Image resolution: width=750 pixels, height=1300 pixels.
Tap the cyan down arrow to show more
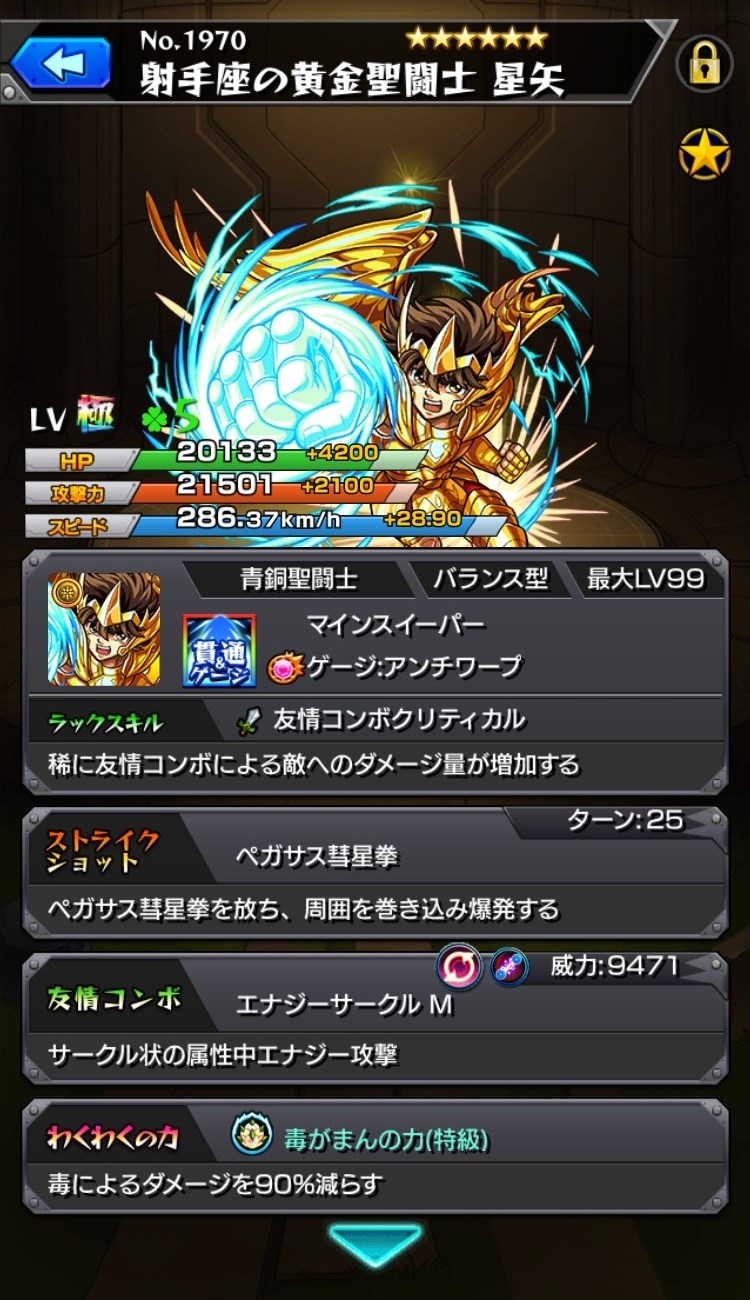(x=375, y=1245)
